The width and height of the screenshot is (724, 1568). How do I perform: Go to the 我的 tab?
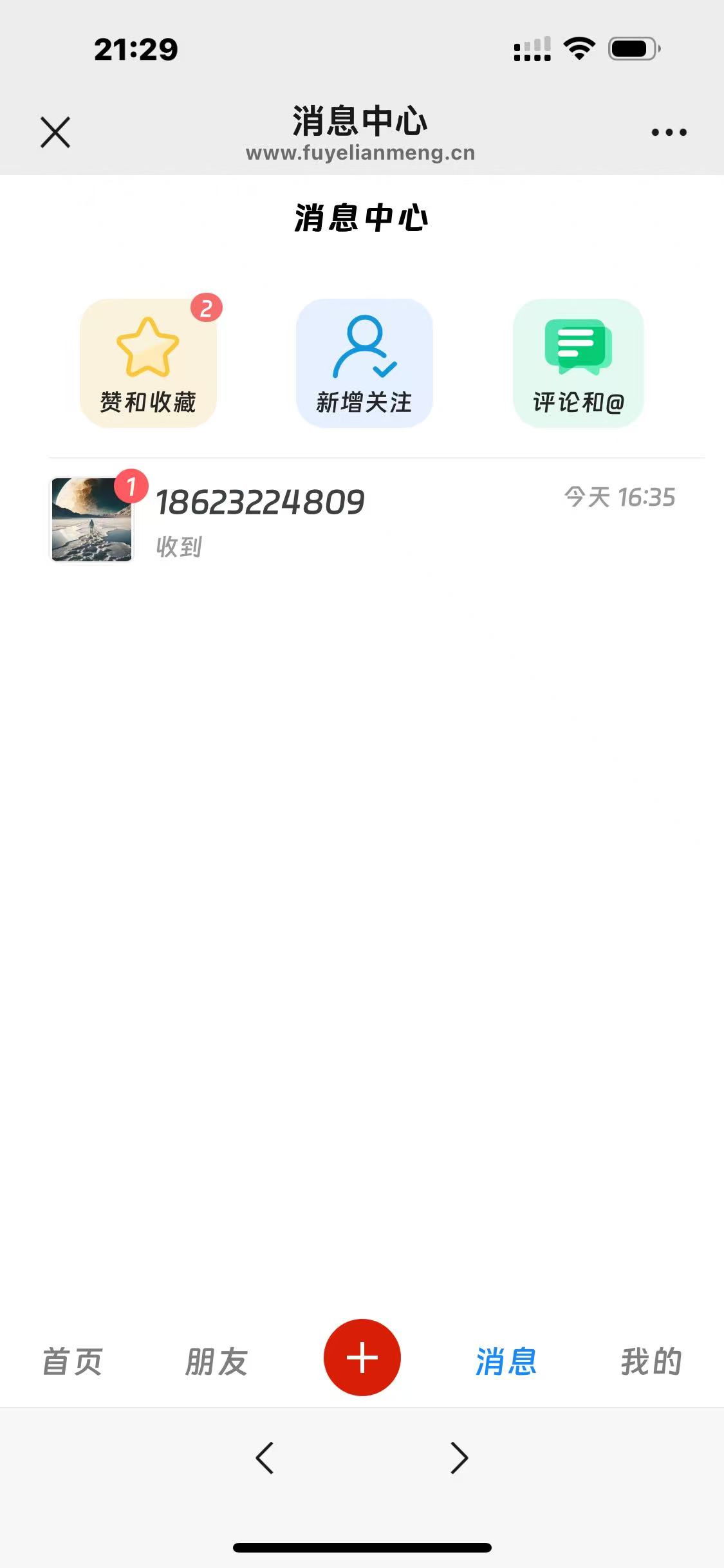[x=651, y=1361]
